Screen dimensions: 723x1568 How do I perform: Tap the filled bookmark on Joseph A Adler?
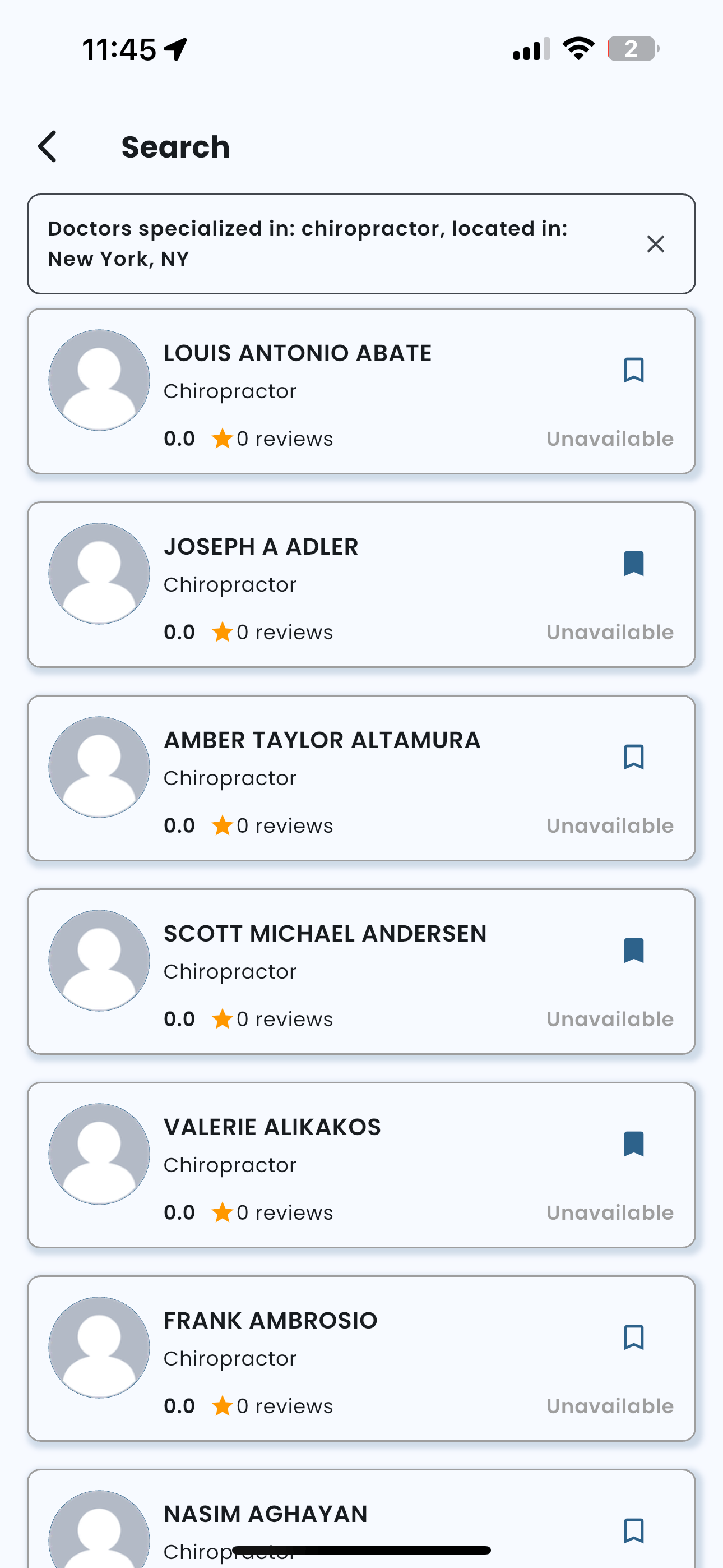(633, 564)
